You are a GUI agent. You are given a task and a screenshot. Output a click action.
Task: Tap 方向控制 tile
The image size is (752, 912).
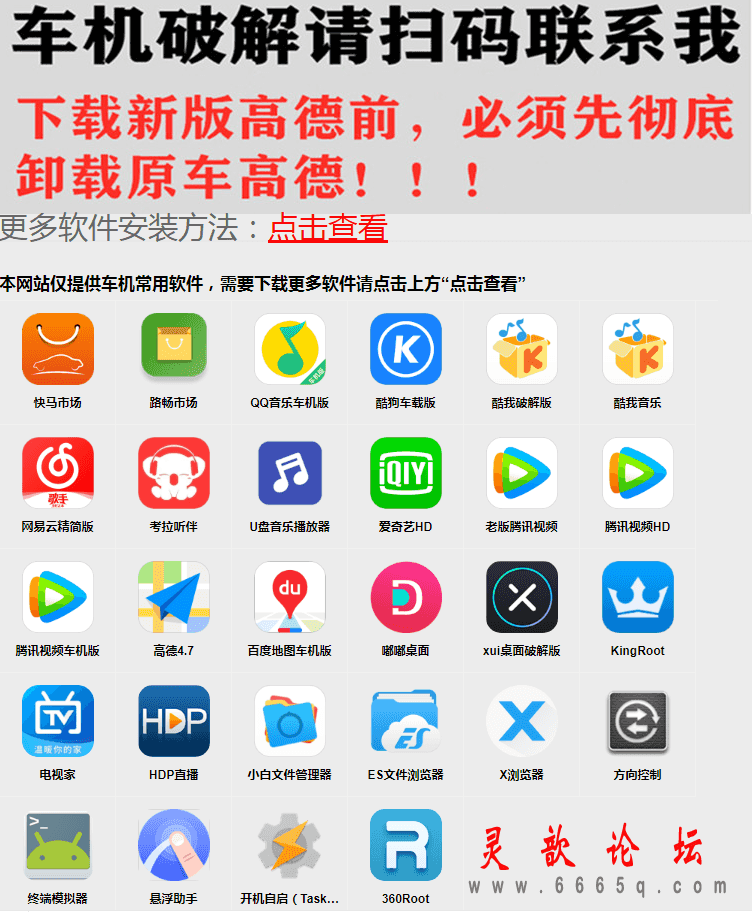637,722
